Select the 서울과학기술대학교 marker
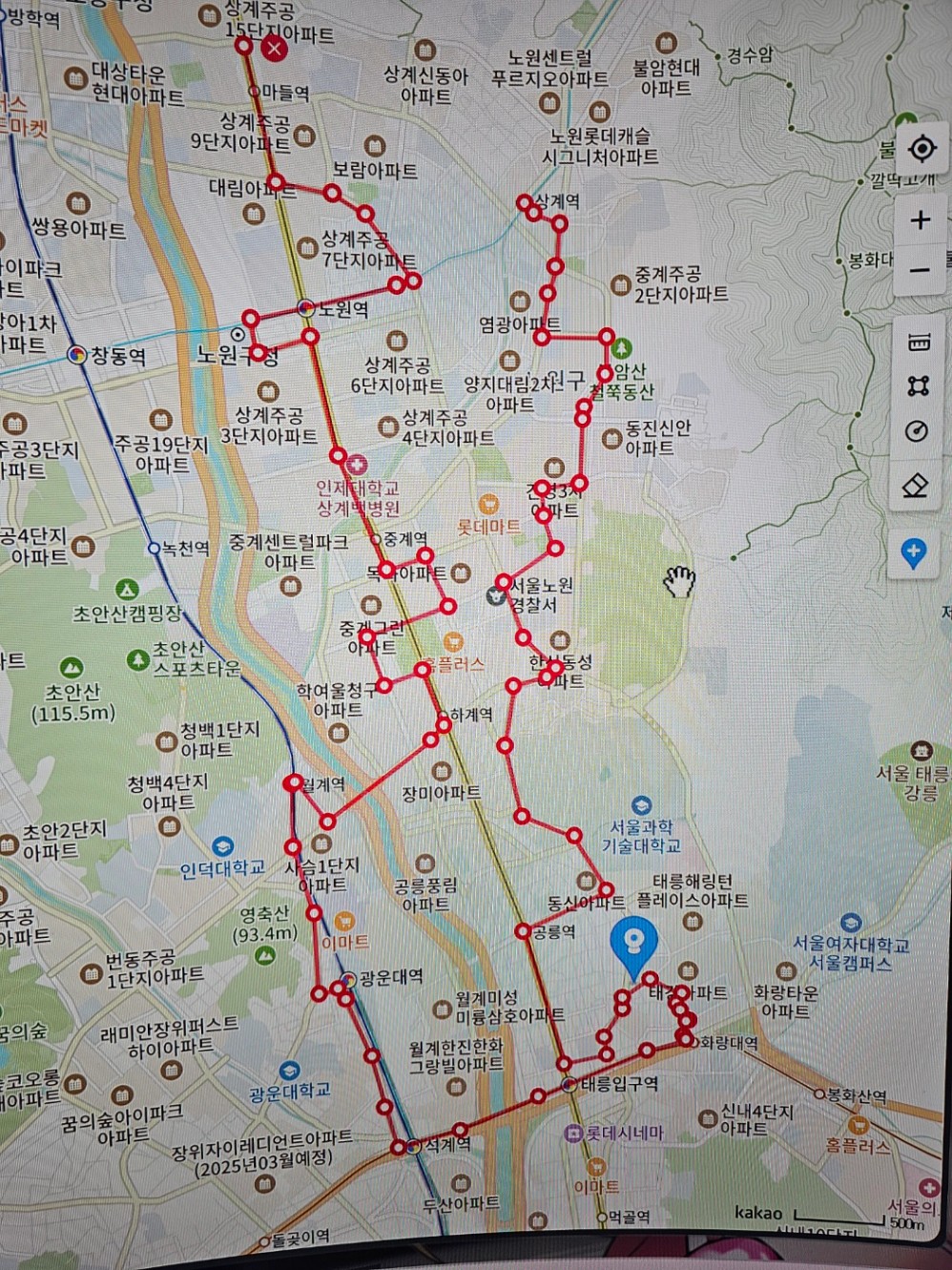 coord(642,806)
